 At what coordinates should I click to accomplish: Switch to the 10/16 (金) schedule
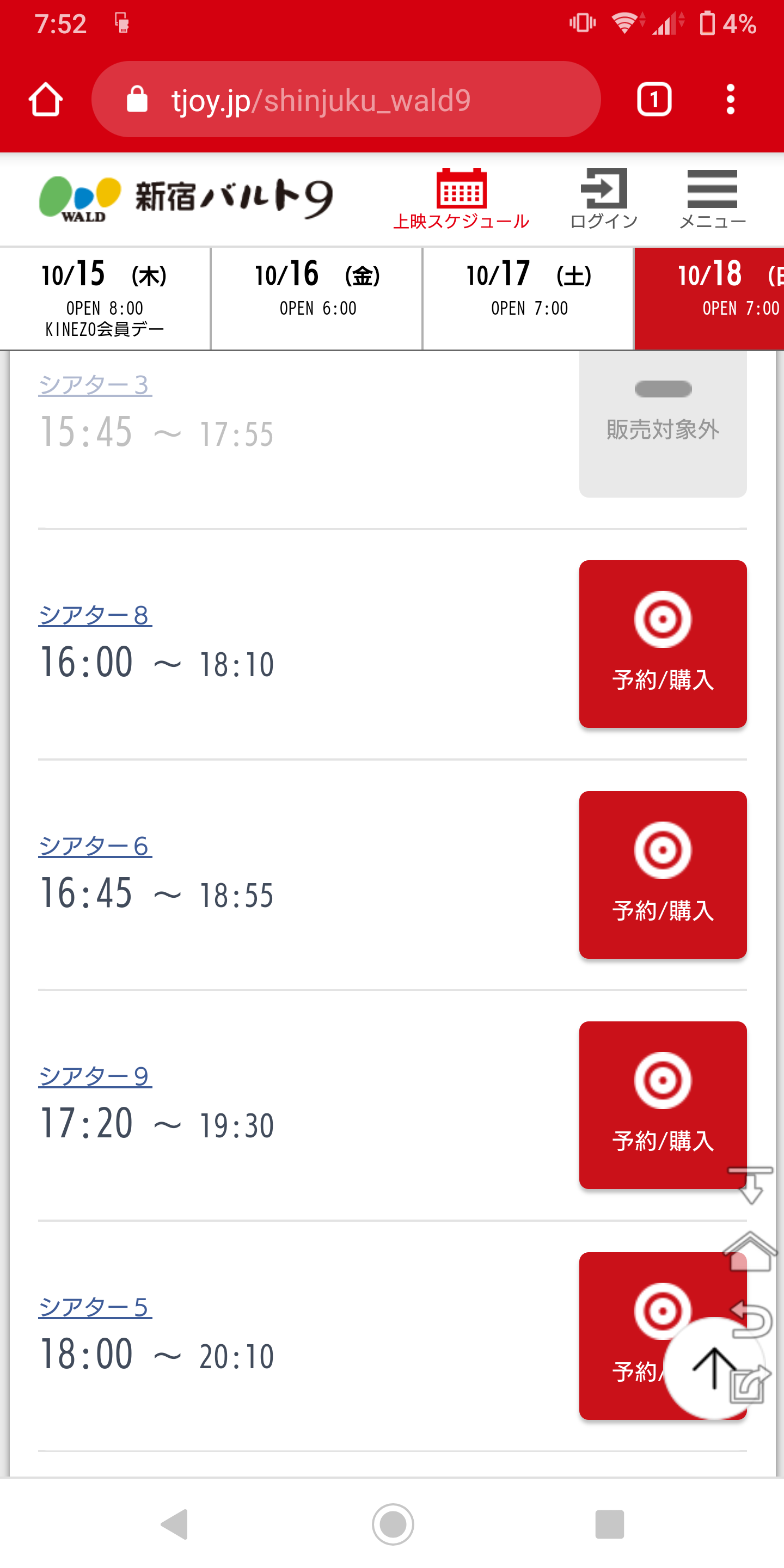316,298
